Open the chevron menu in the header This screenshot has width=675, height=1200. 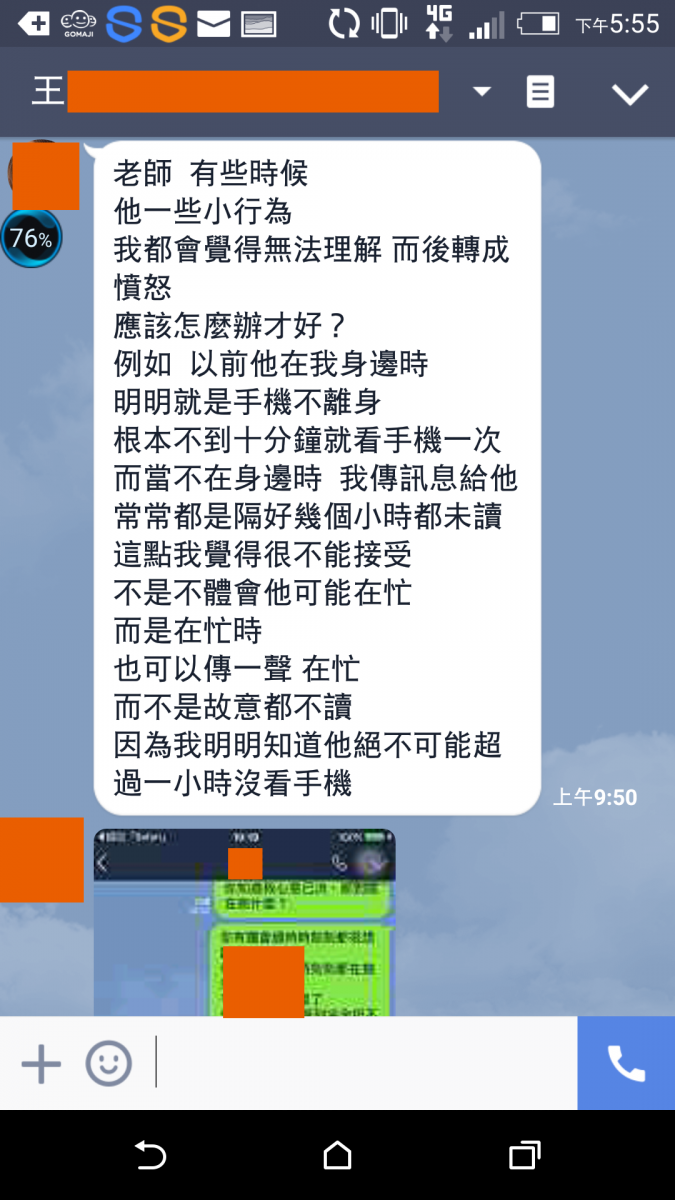click(x=630, y=94)
